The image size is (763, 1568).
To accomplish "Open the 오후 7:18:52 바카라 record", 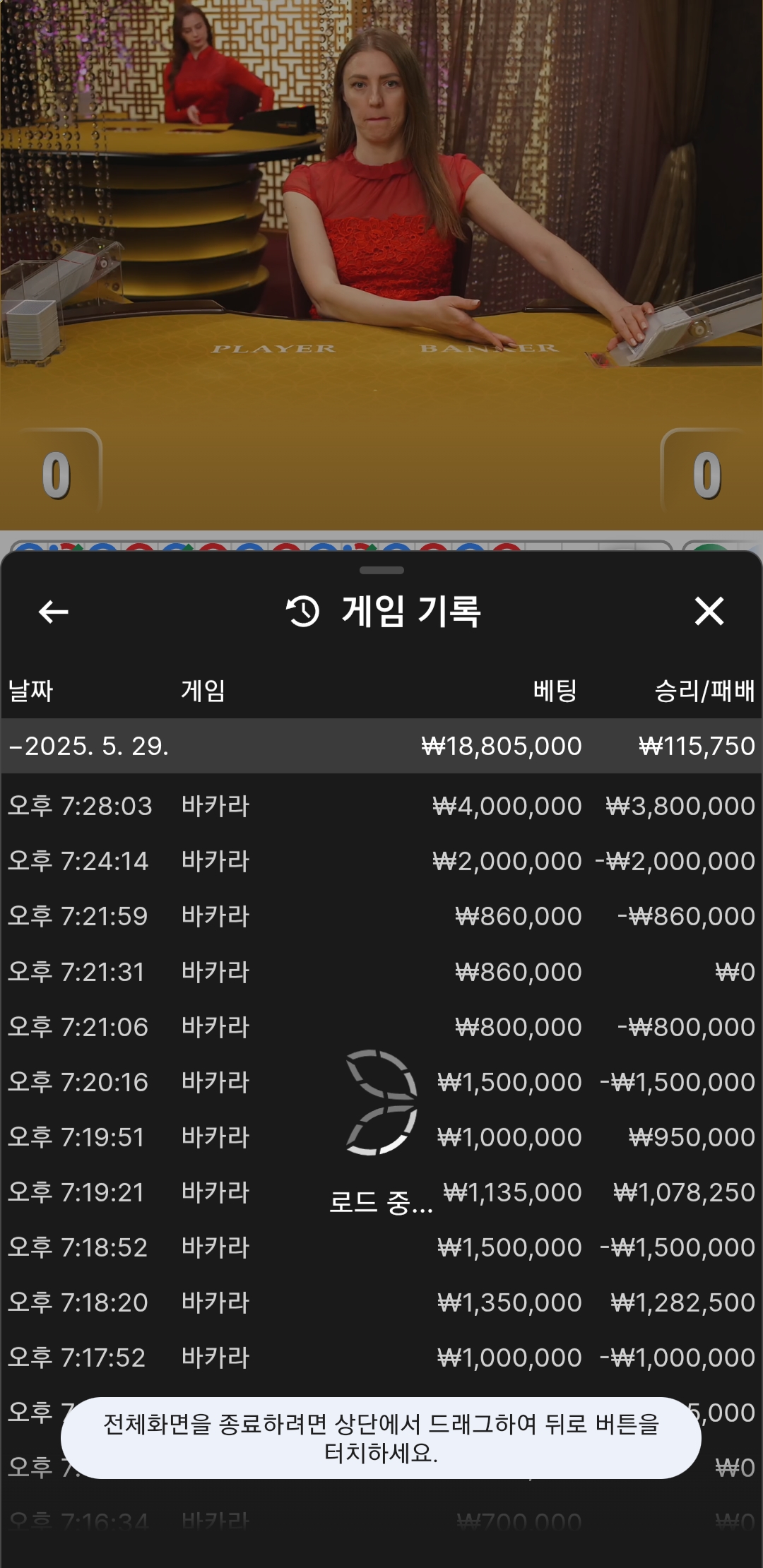I will (x=381, y=1247).
